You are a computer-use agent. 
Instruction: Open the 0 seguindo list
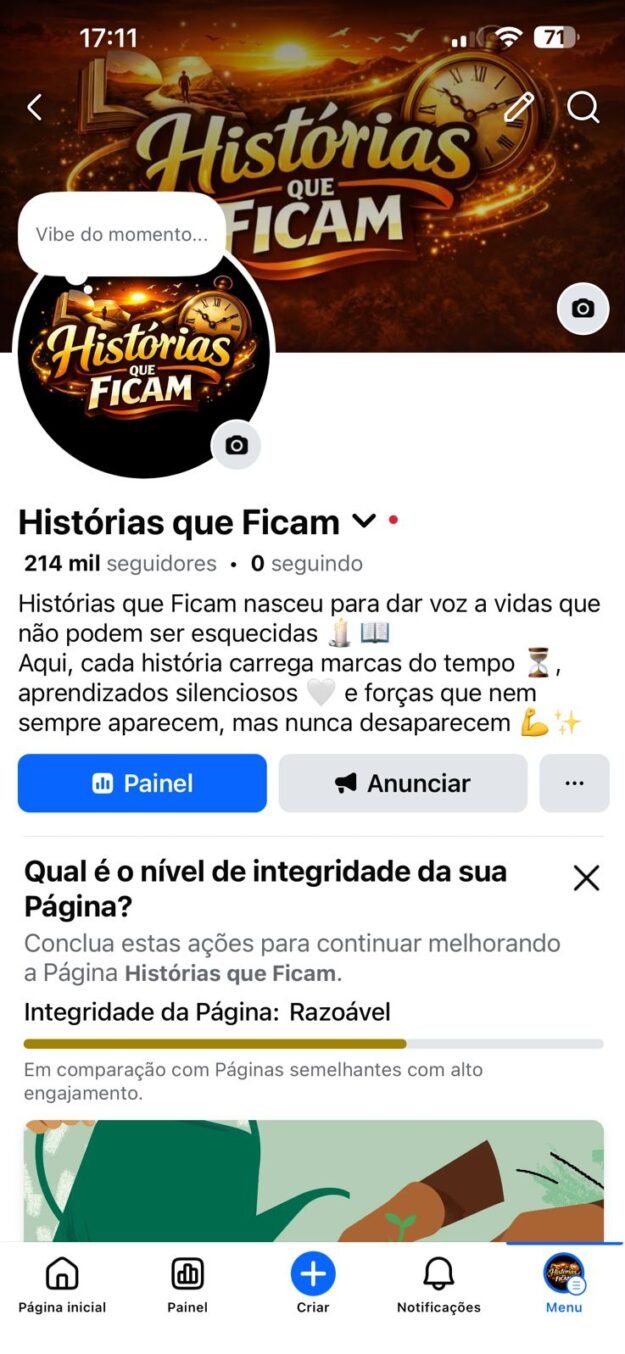[306, 564]
